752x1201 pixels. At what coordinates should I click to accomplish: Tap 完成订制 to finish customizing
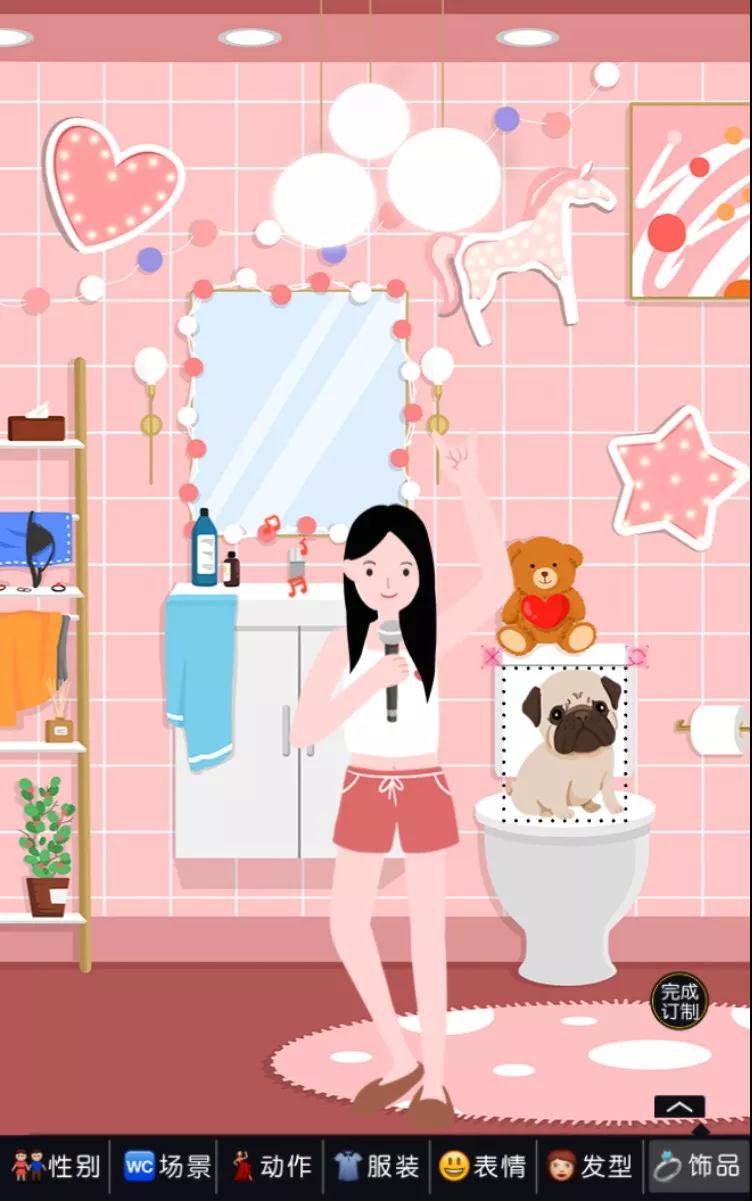(x=679, y=1001)
